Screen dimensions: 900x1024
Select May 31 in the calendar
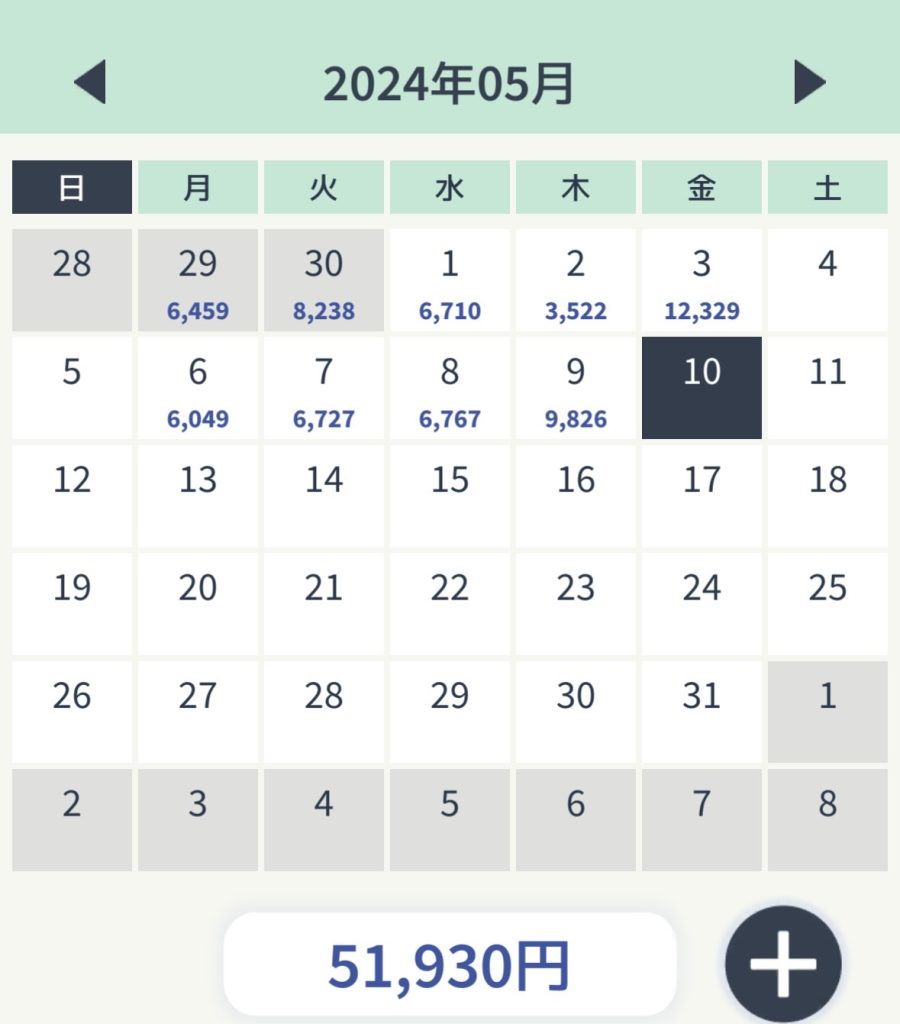click(x=701, y=712)
